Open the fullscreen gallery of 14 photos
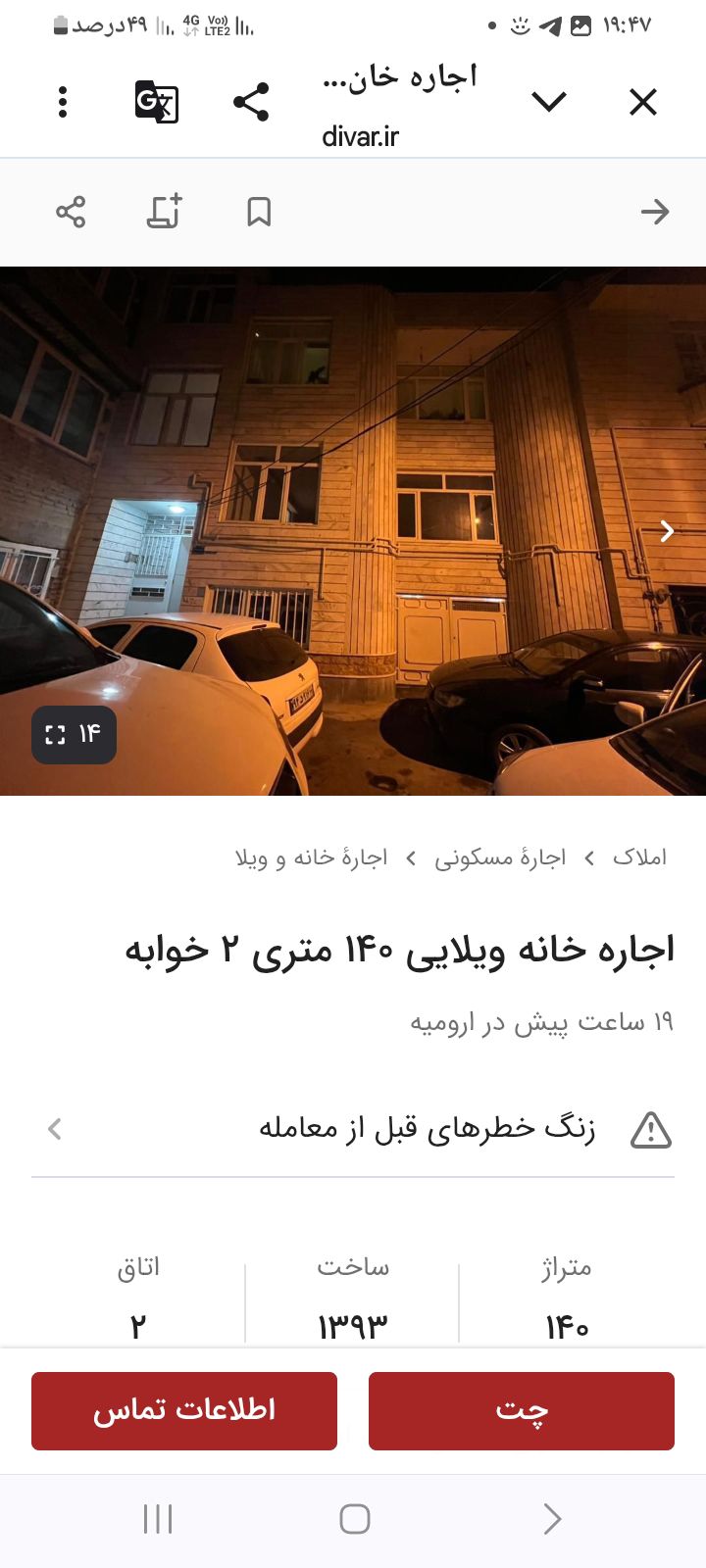706x1568 pixels. [74, 734]
